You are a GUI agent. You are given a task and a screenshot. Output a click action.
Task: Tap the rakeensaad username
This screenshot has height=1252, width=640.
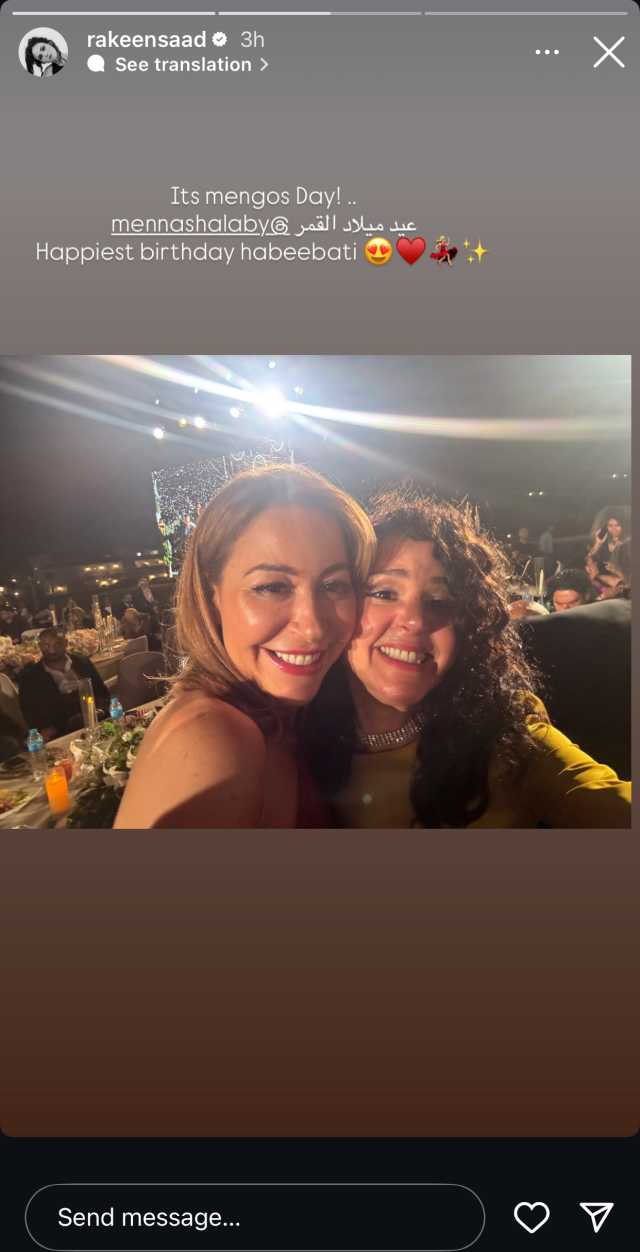coord(146,40)
